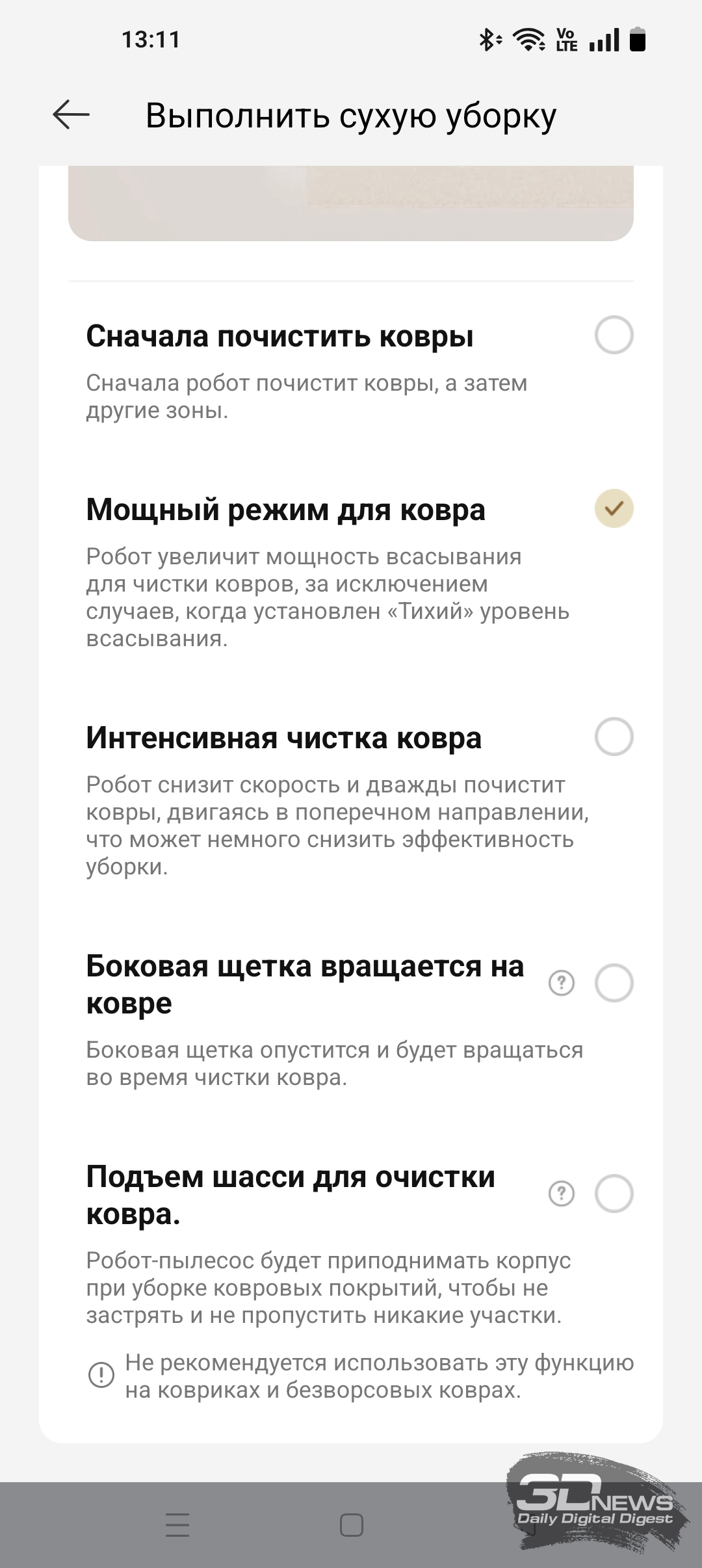Tap the system home button
Viewport: 702px width, 1568px height.
coord(351,1525)
